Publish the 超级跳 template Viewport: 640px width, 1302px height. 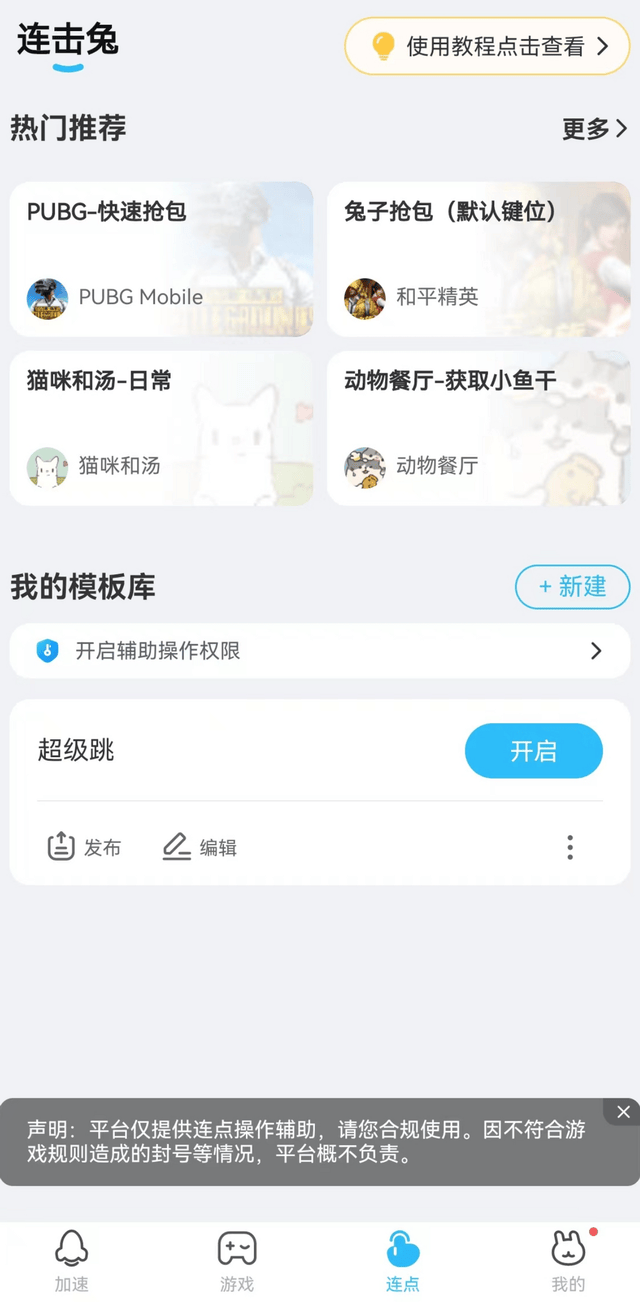point(85,847)
